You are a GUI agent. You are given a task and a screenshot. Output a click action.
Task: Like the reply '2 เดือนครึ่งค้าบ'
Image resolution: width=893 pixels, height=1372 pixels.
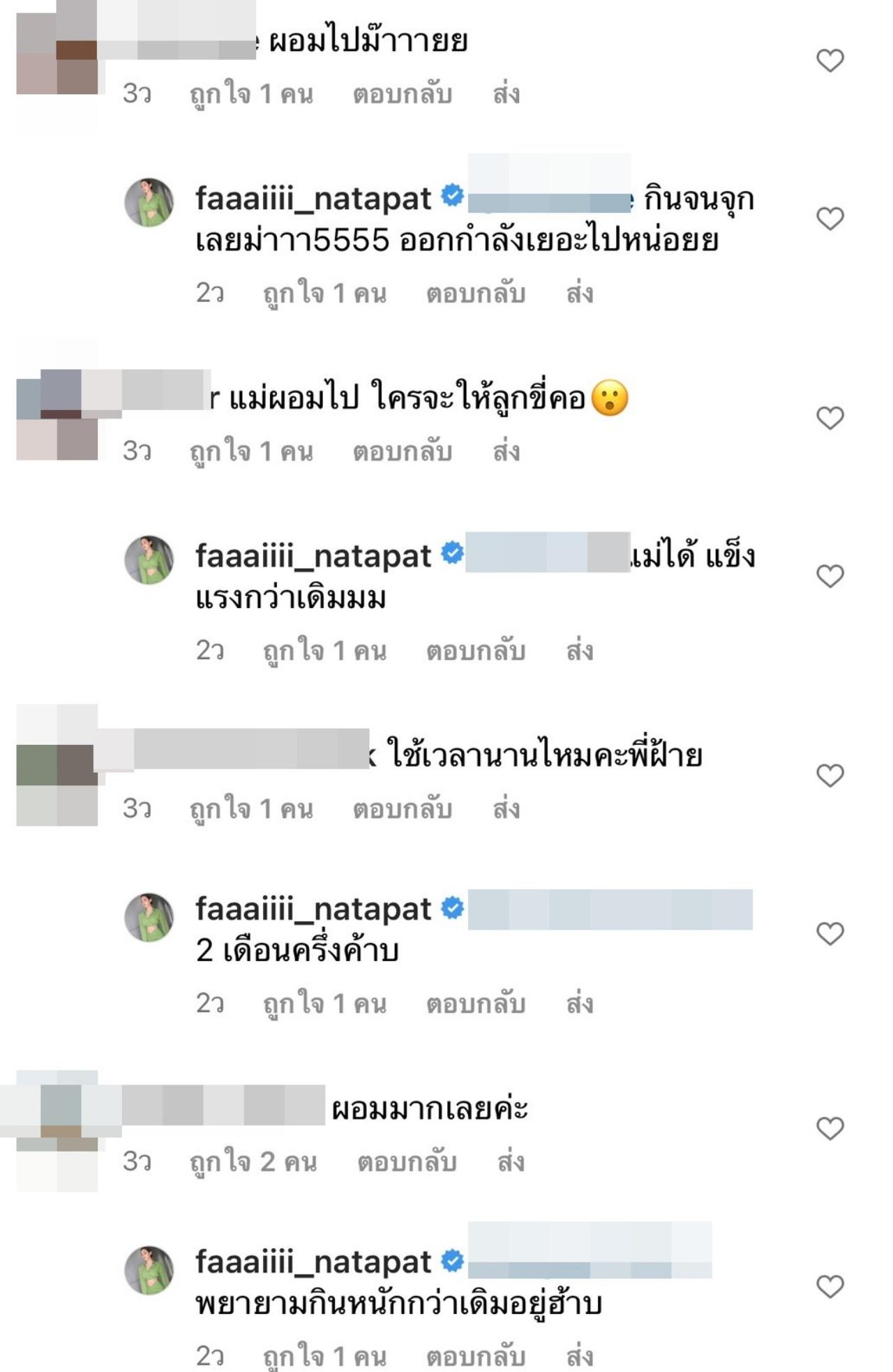pos(830,934)
